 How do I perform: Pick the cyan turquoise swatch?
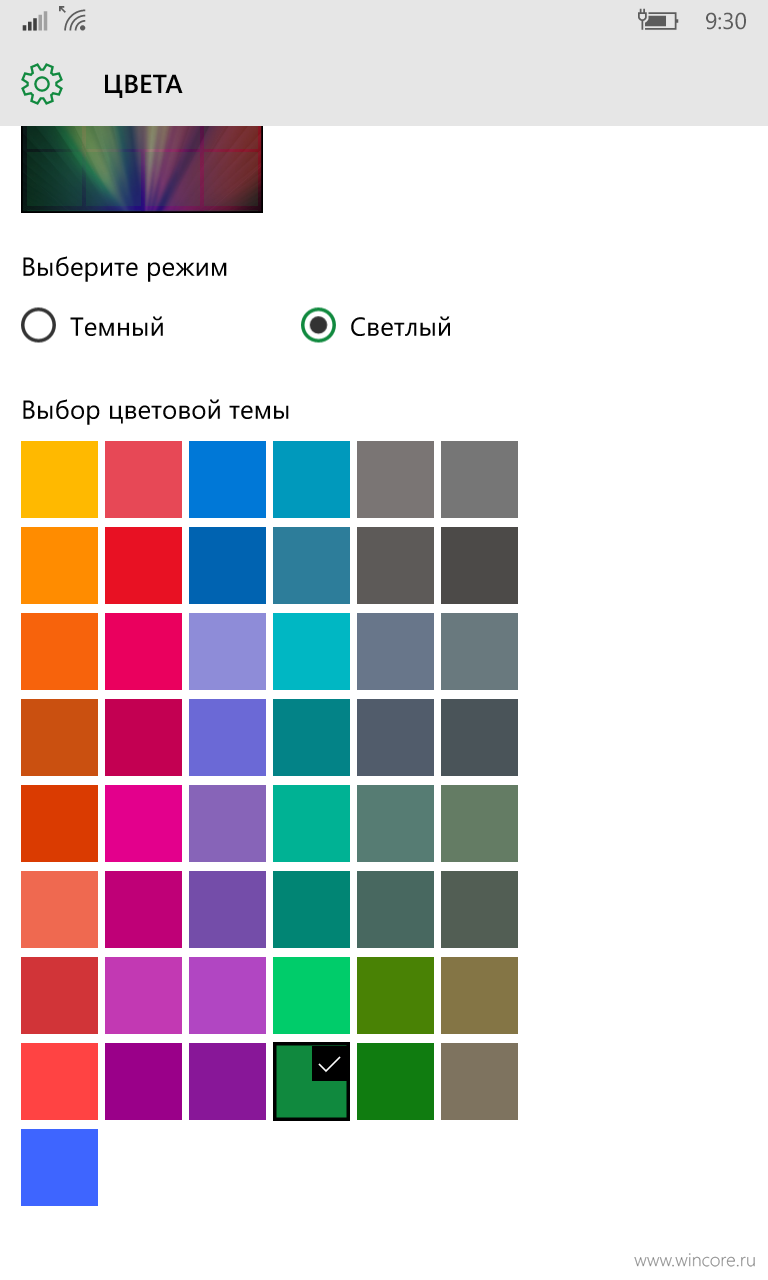click(312, 651)
